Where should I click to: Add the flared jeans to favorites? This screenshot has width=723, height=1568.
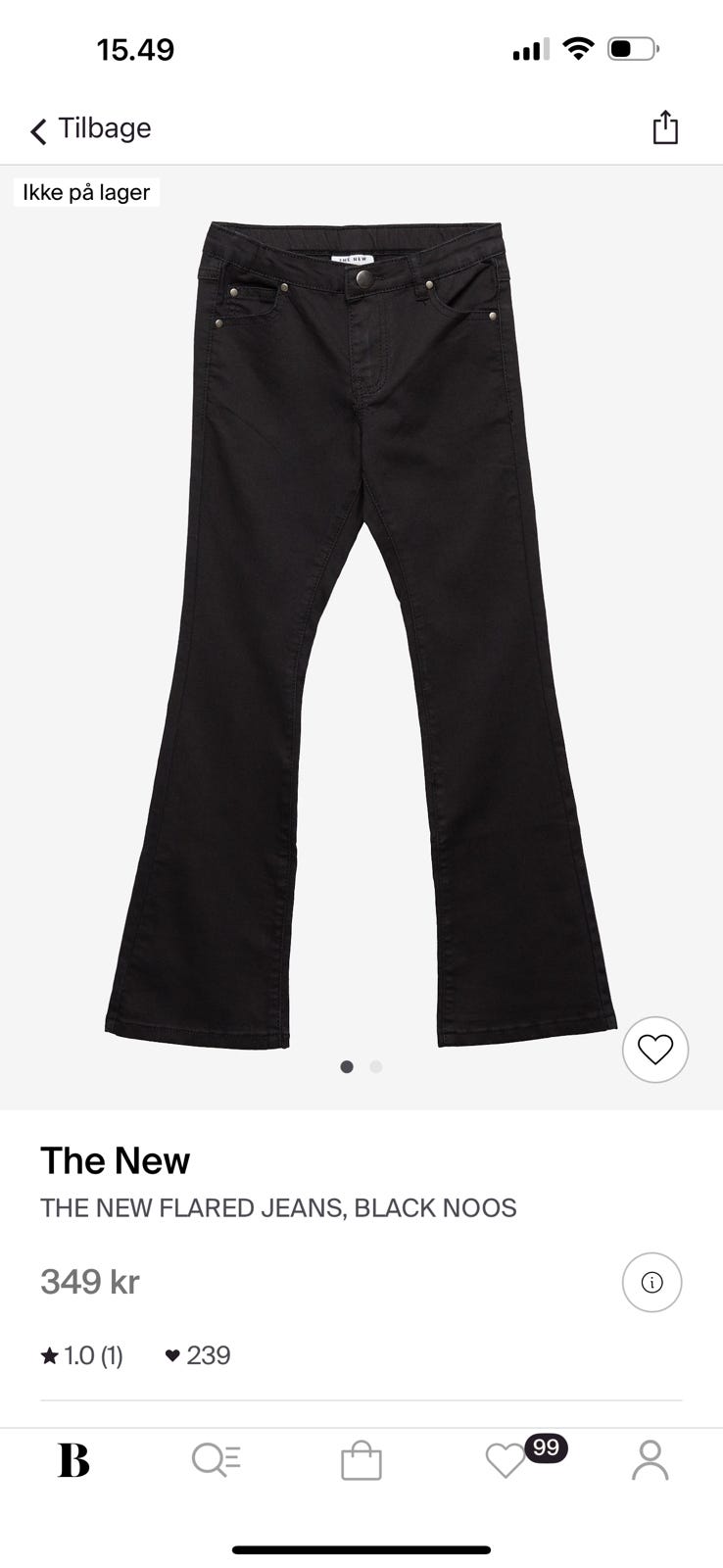tap(655, 1050)
